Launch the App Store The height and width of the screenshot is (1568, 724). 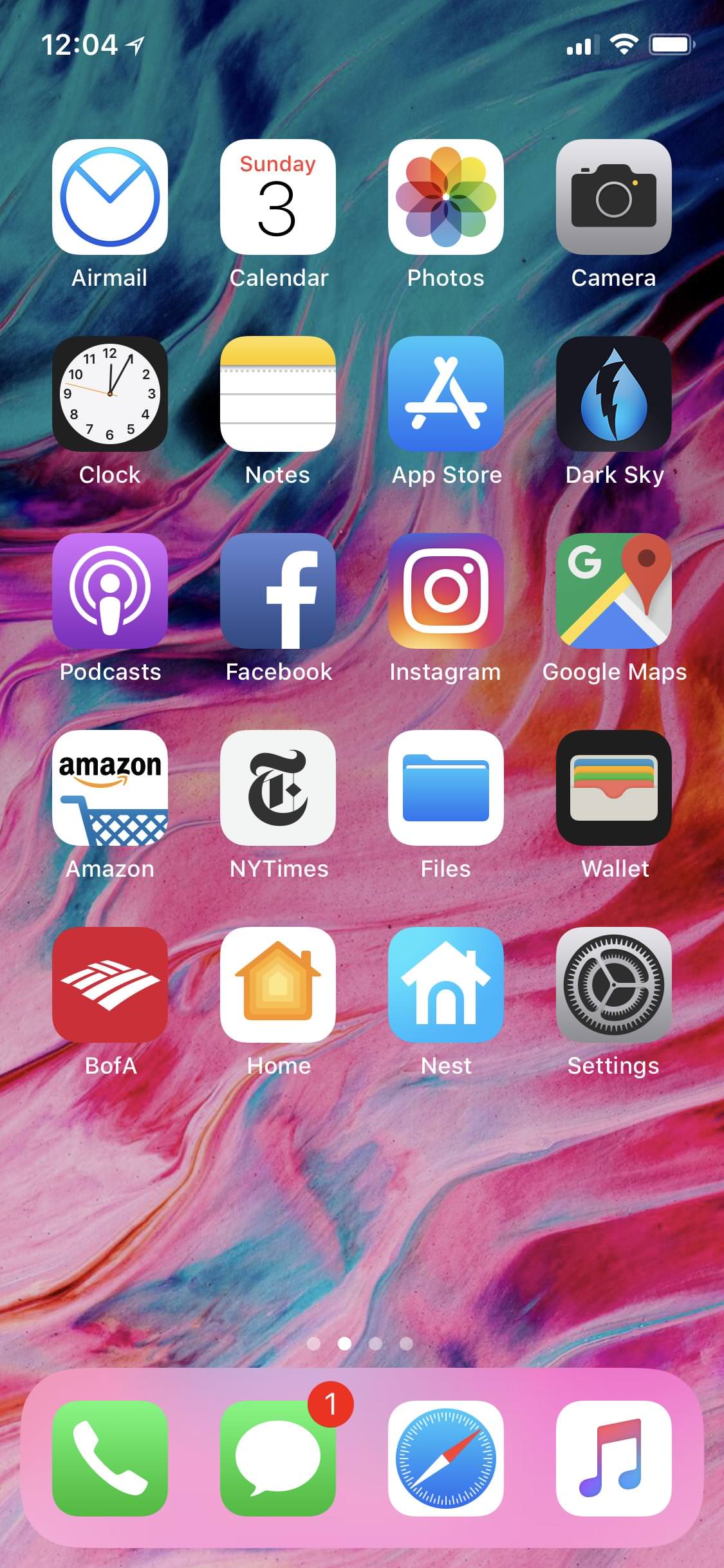click(446, 394)
